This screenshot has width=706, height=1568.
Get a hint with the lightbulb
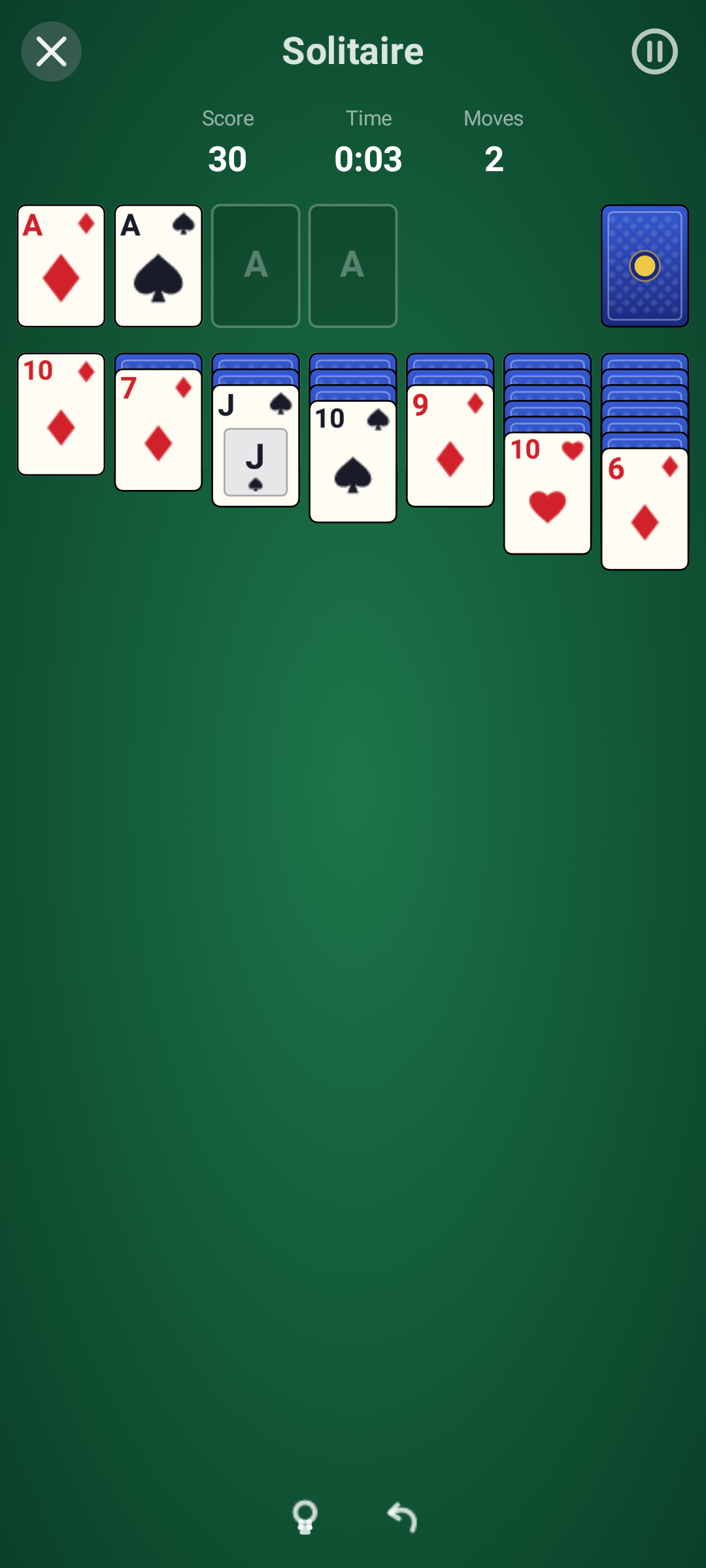305,1516
